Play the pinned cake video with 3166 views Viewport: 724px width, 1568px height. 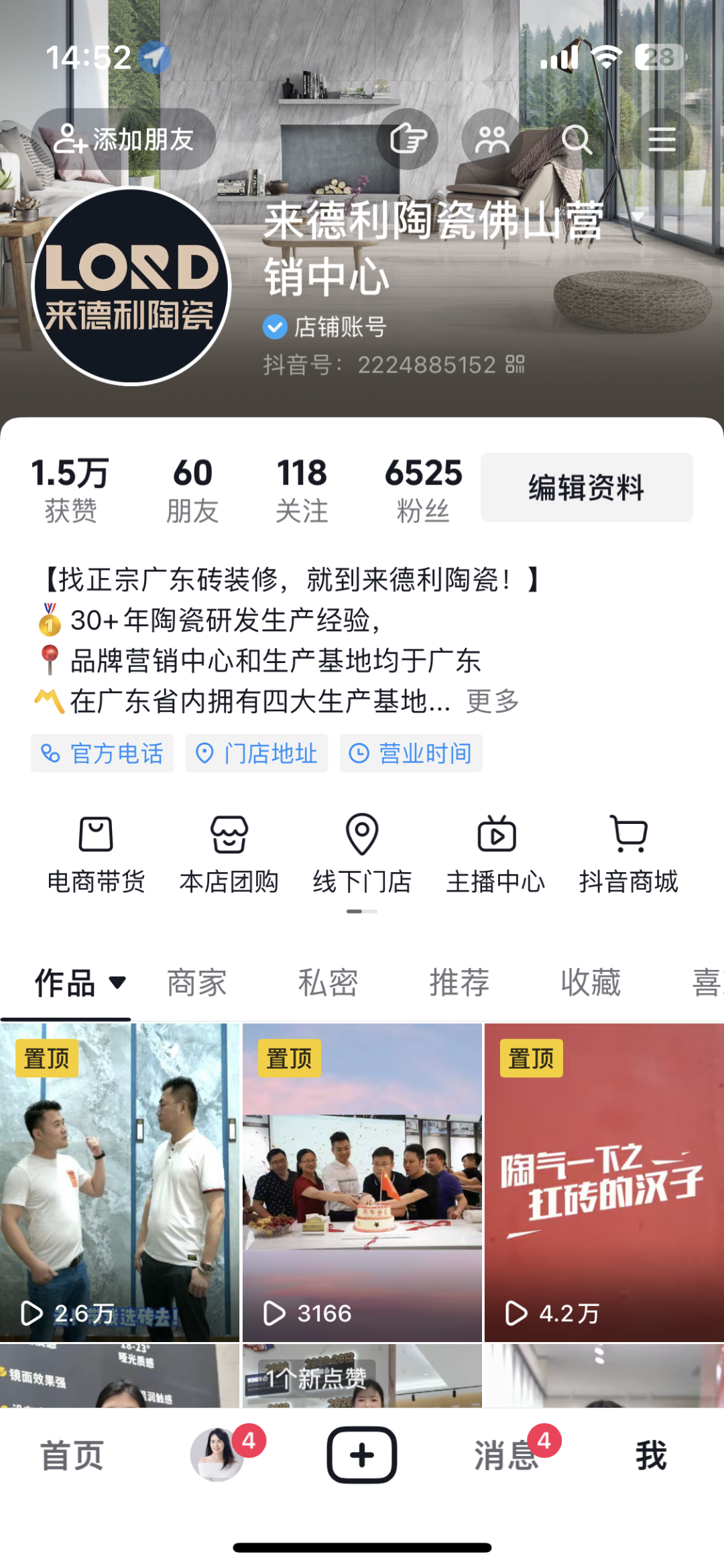point(362,1181)
